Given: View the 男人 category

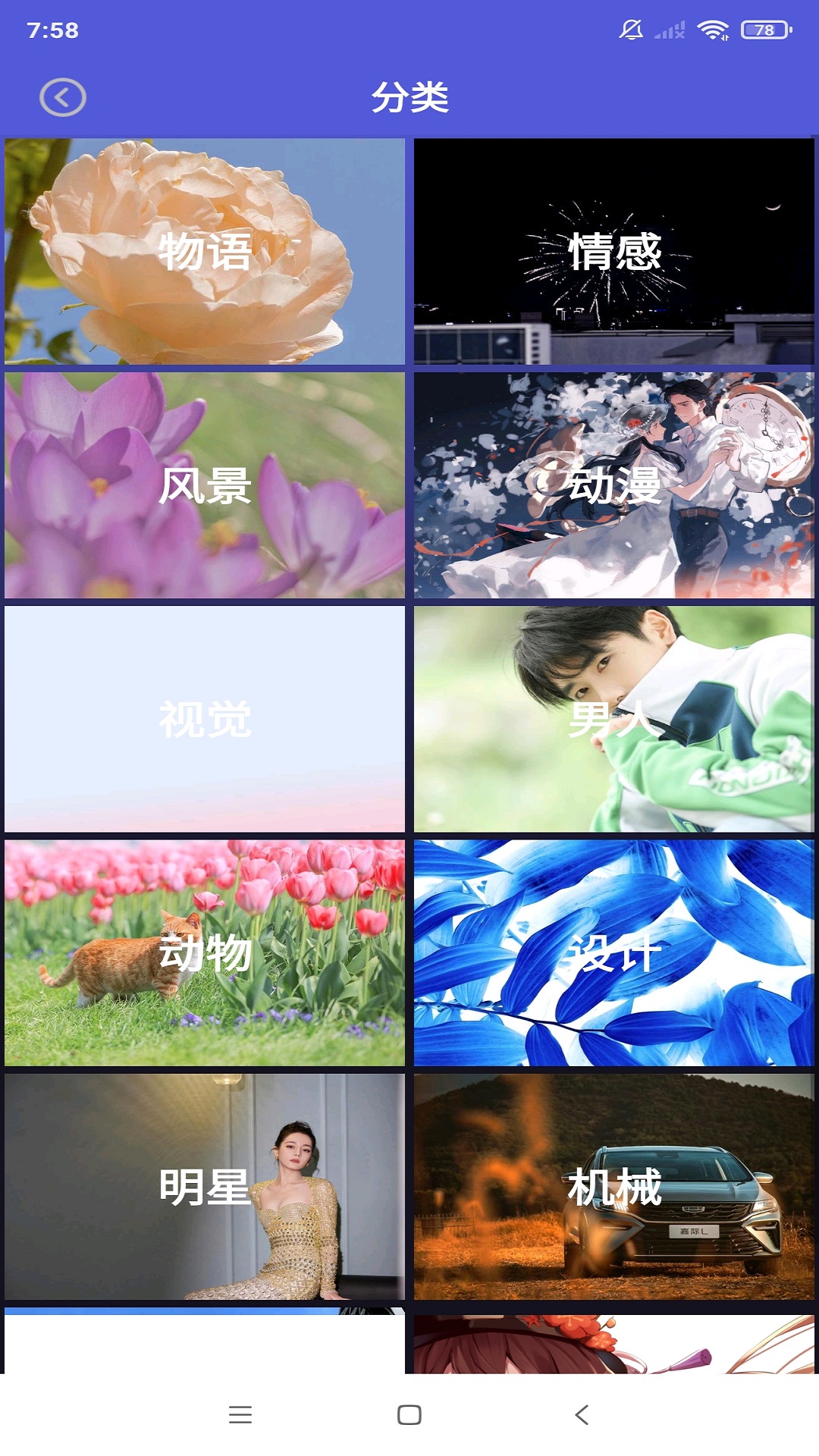Looking at the screenshot, I should [x=614, y=719].
